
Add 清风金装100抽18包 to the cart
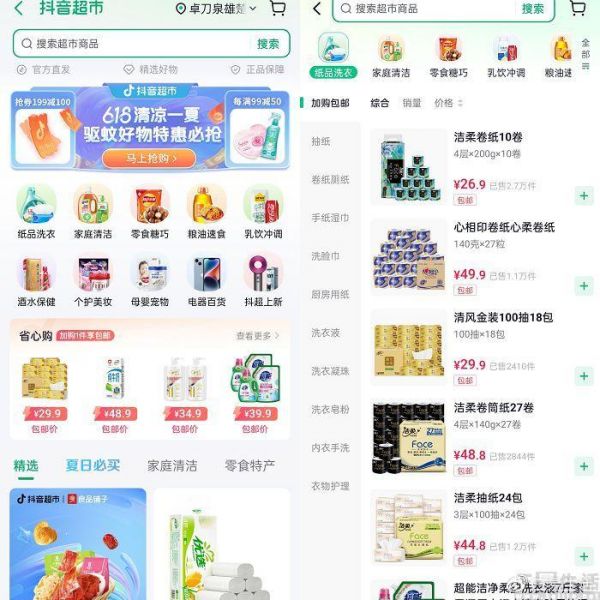[584, 377]
